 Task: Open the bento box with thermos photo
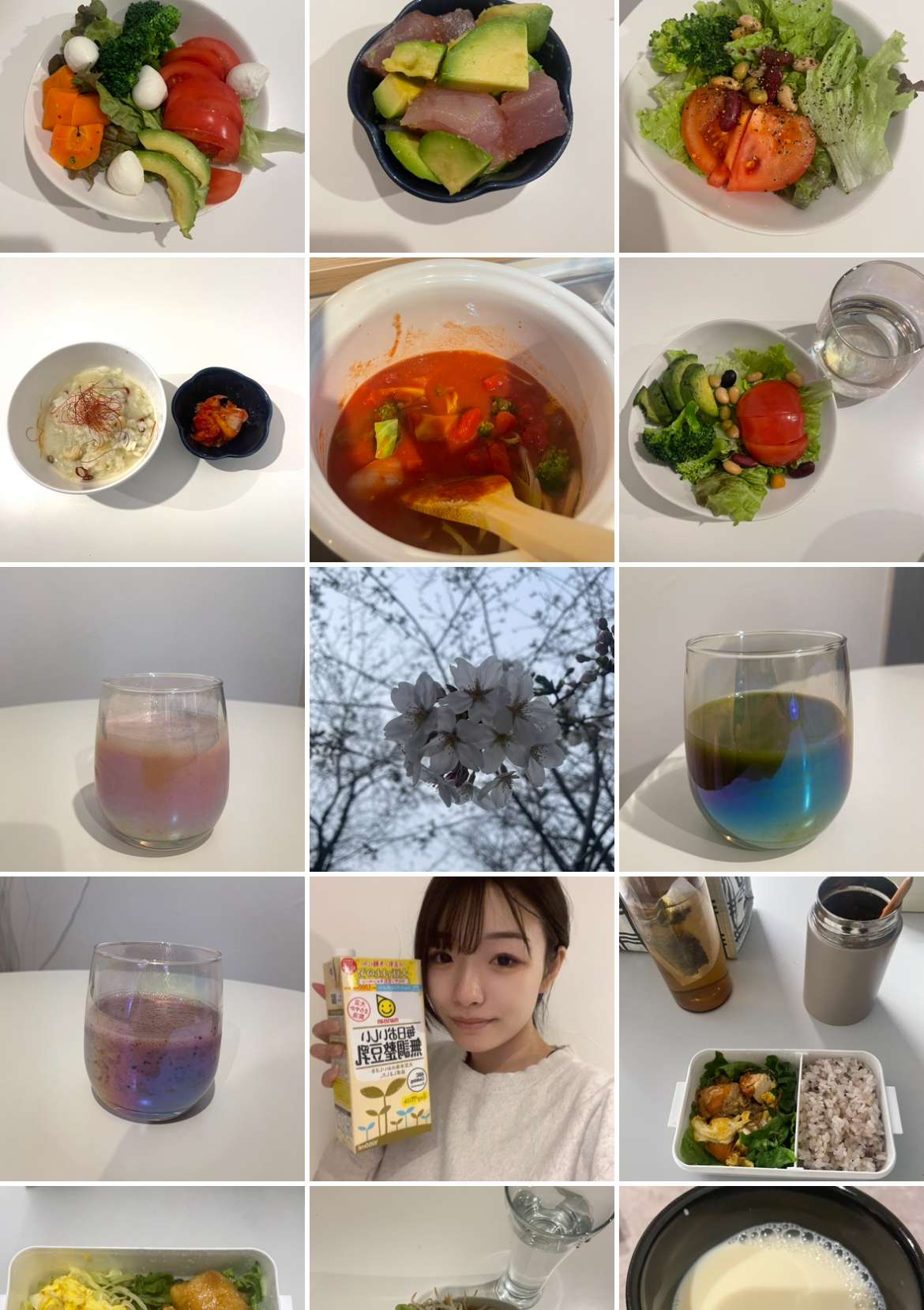tap(771, 1028)
